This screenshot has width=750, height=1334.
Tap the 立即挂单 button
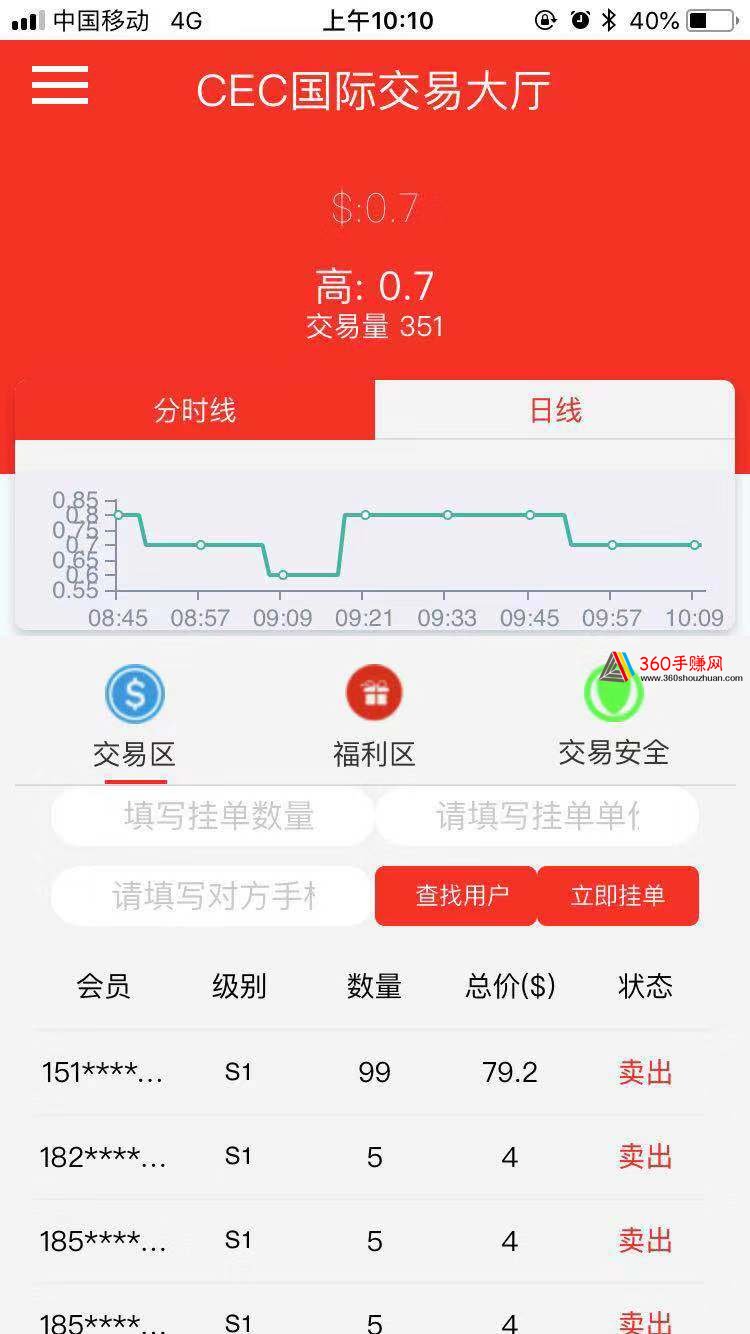click(618, 896)
